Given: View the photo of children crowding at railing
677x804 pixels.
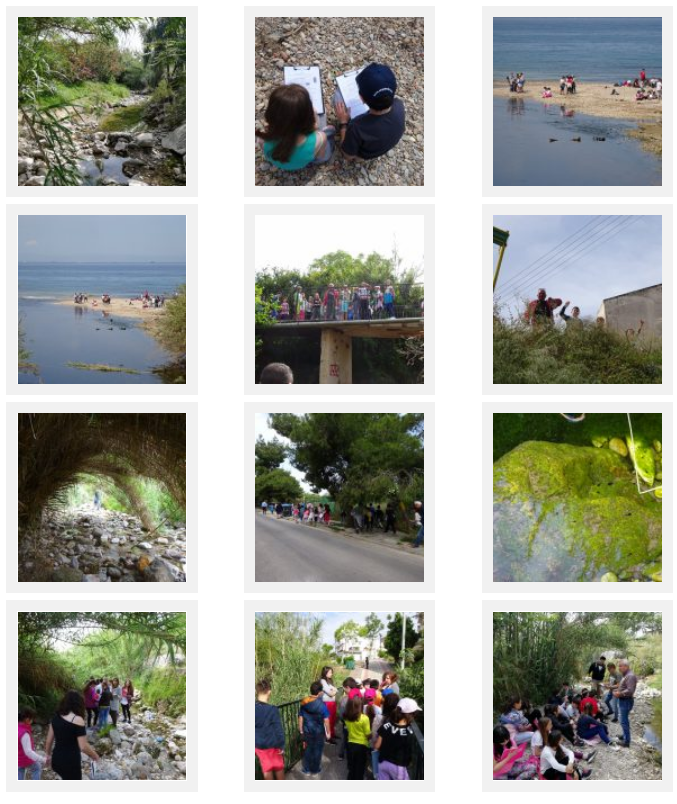Looking at the screenshot, I should point(338,695).
